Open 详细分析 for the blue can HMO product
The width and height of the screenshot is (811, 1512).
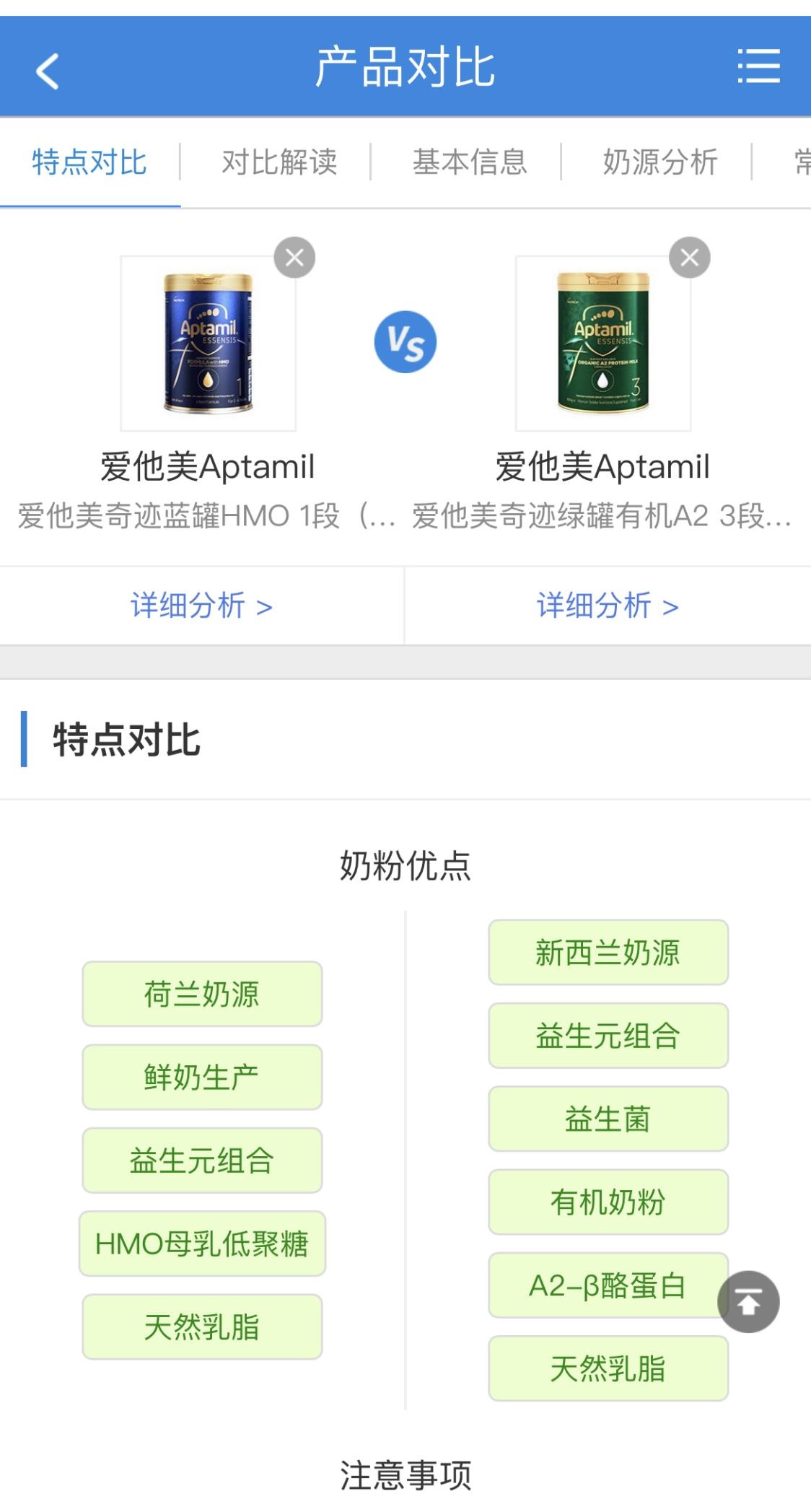pos(201,606)
